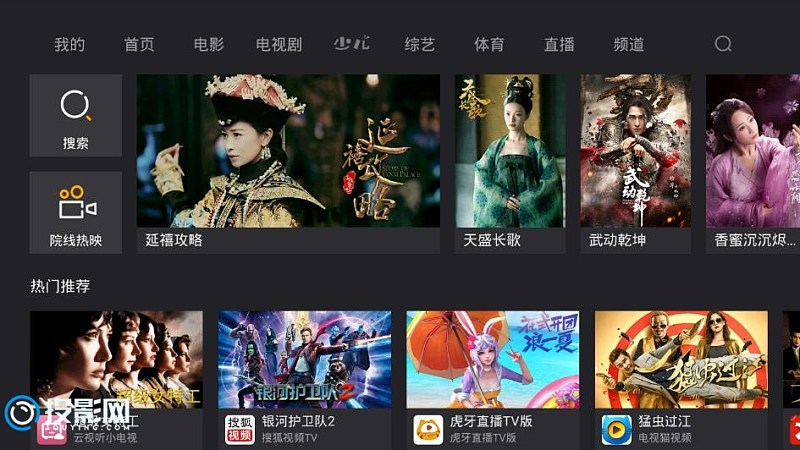800x450 pixels.
Task: Go to the 直播 tab
Action: click(x=559, y=44)
